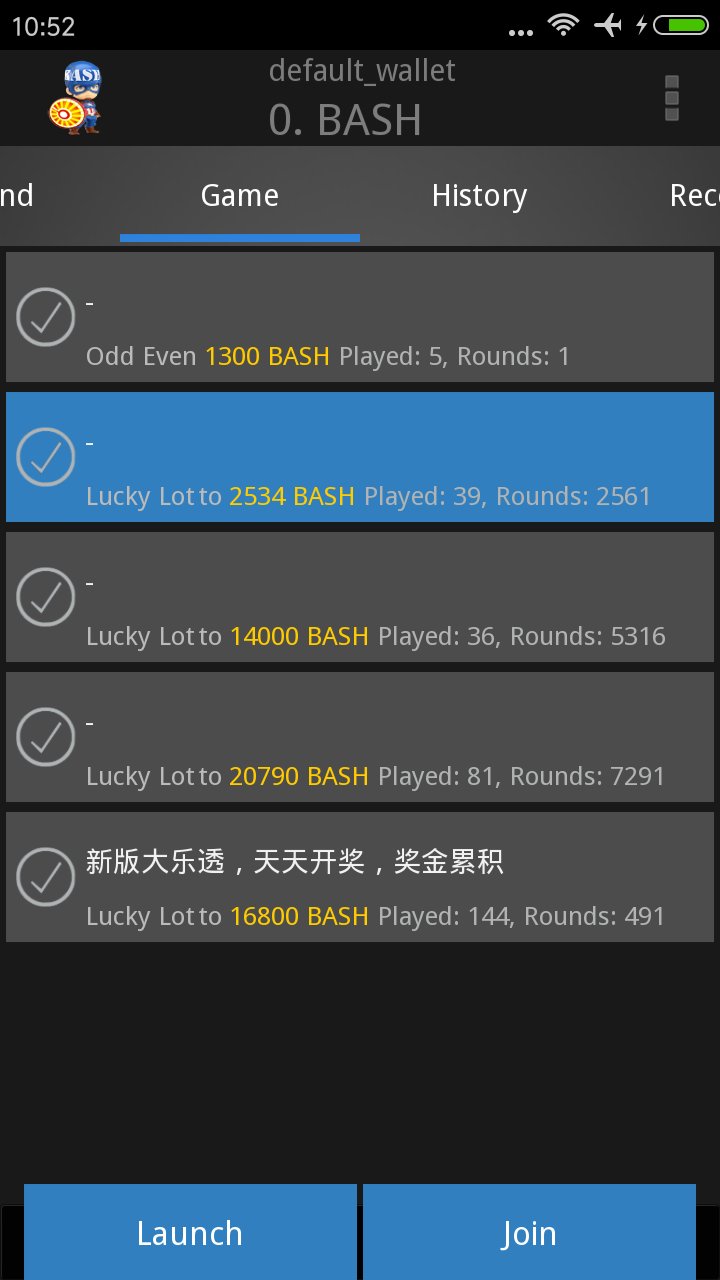The image size is (720, 1280).
Task: Tap the wallet avatar icon
Action: click(x=77, y=98)
